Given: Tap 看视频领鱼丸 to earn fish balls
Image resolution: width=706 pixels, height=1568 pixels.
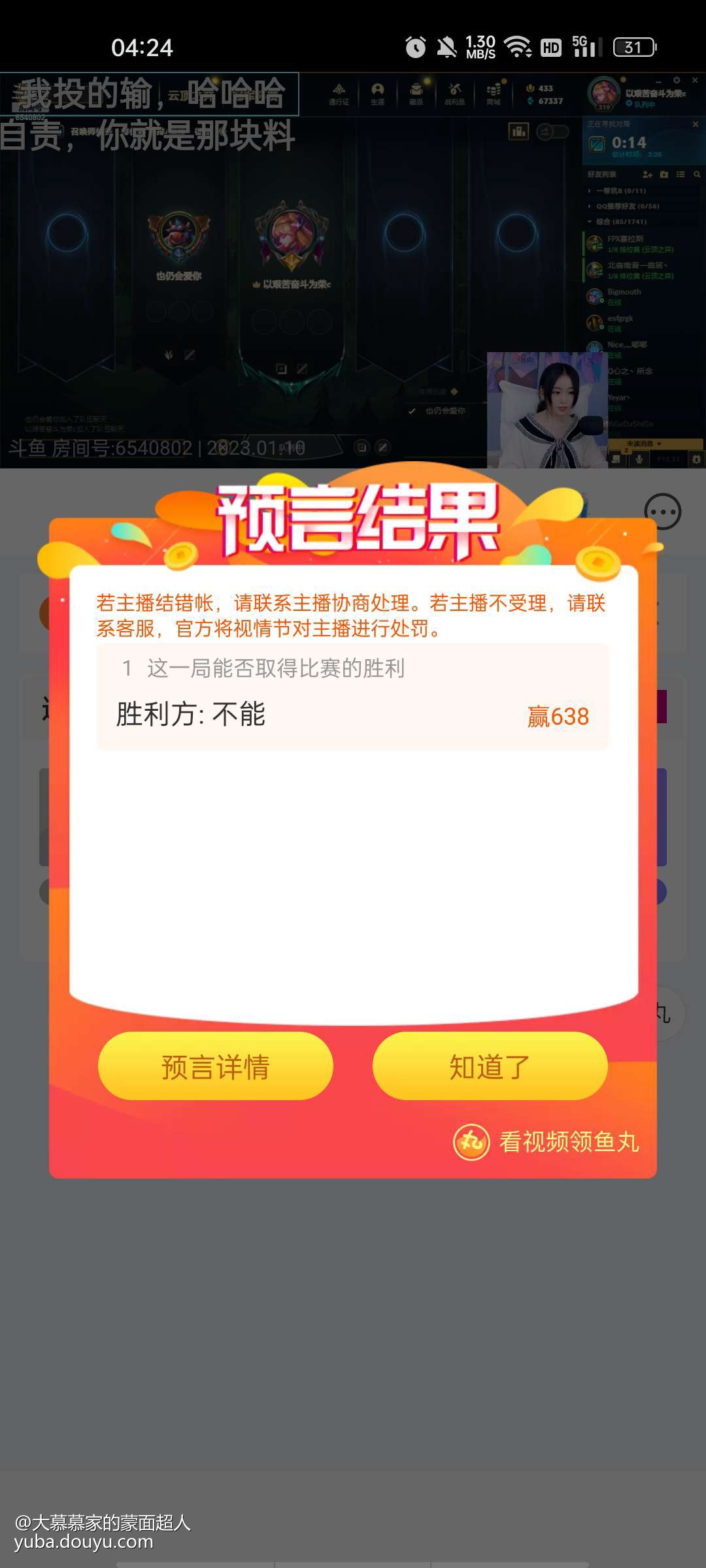Looking at the screenshot, I should point(546,1142).
